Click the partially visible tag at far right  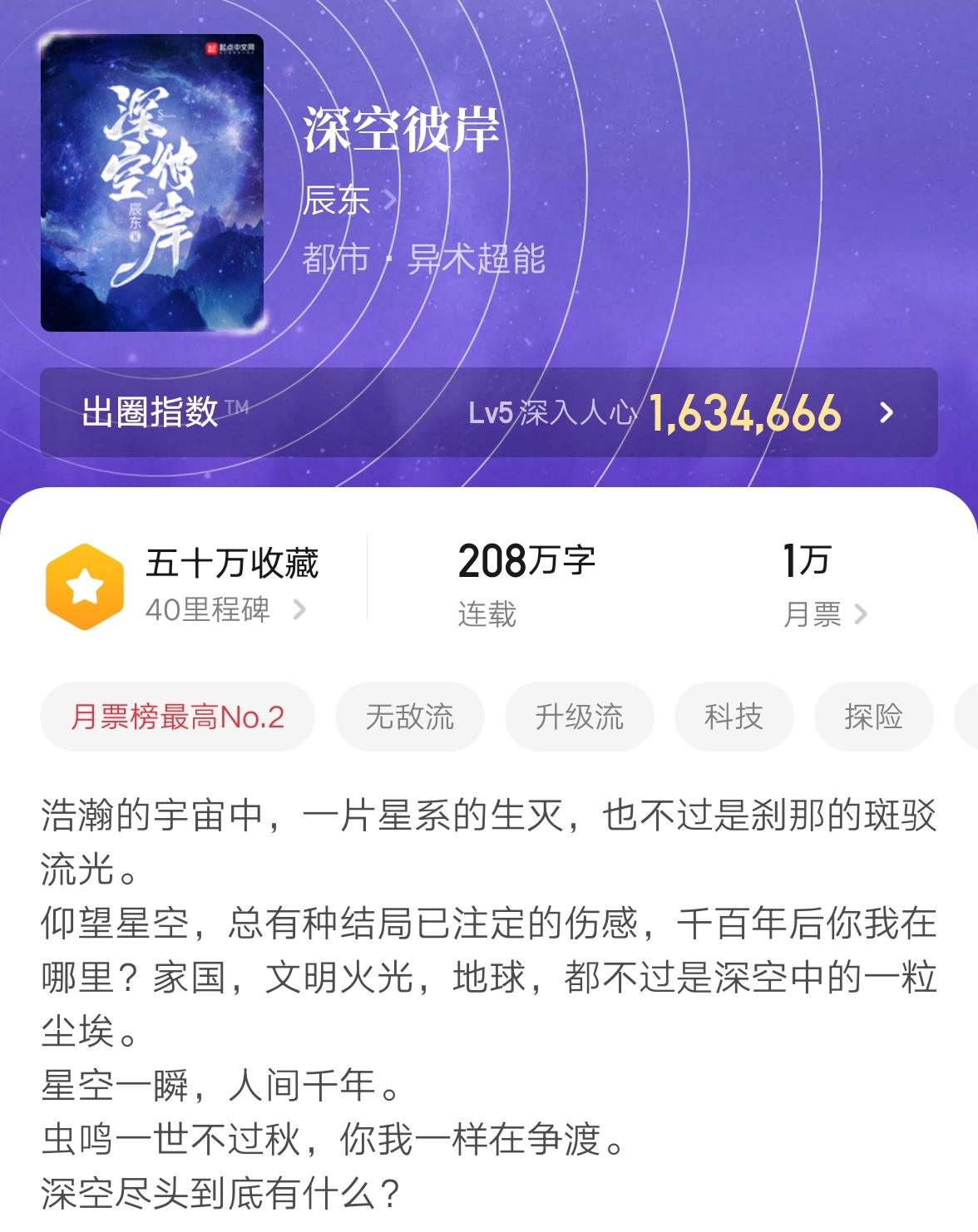[x=971, y=717]
